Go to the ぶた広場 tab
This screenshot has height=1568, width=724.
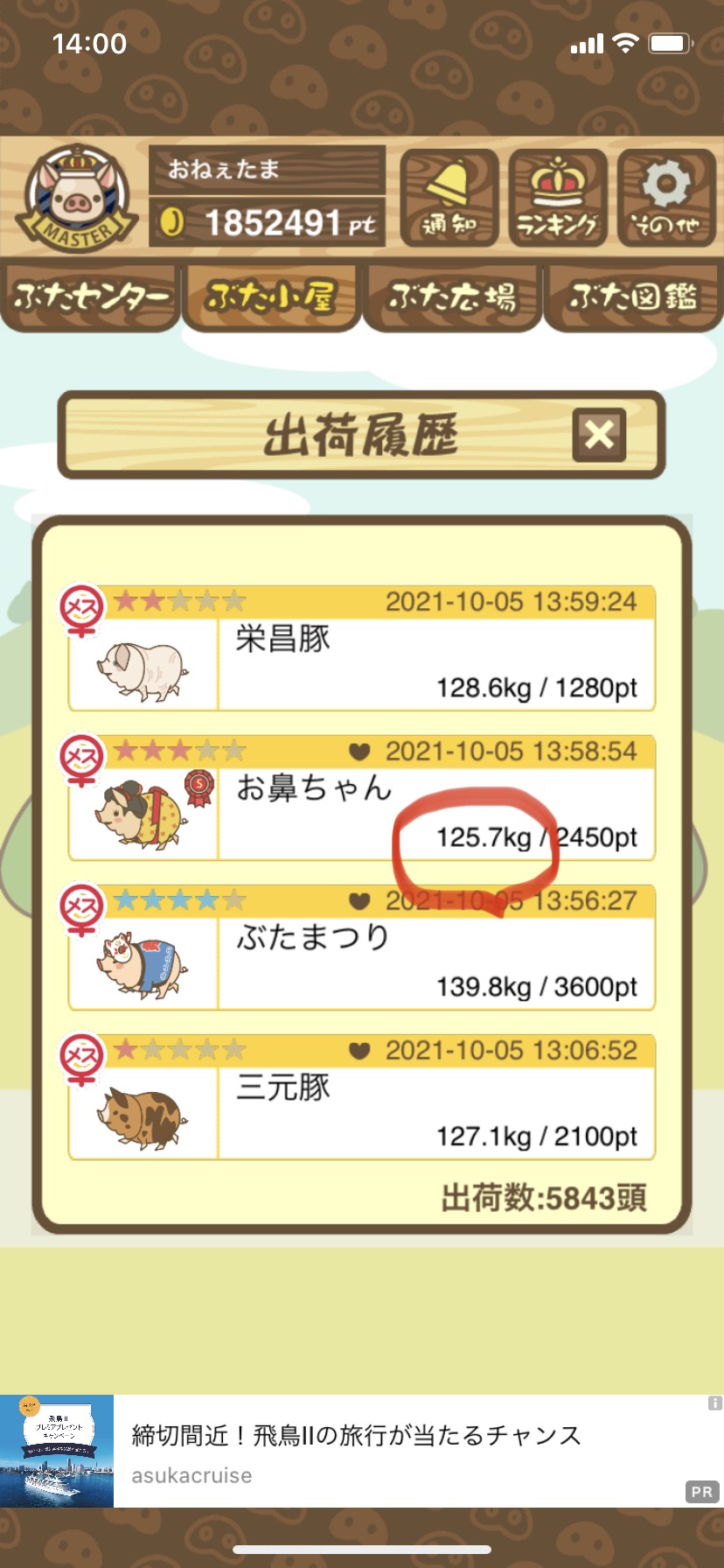coord(452,298)
